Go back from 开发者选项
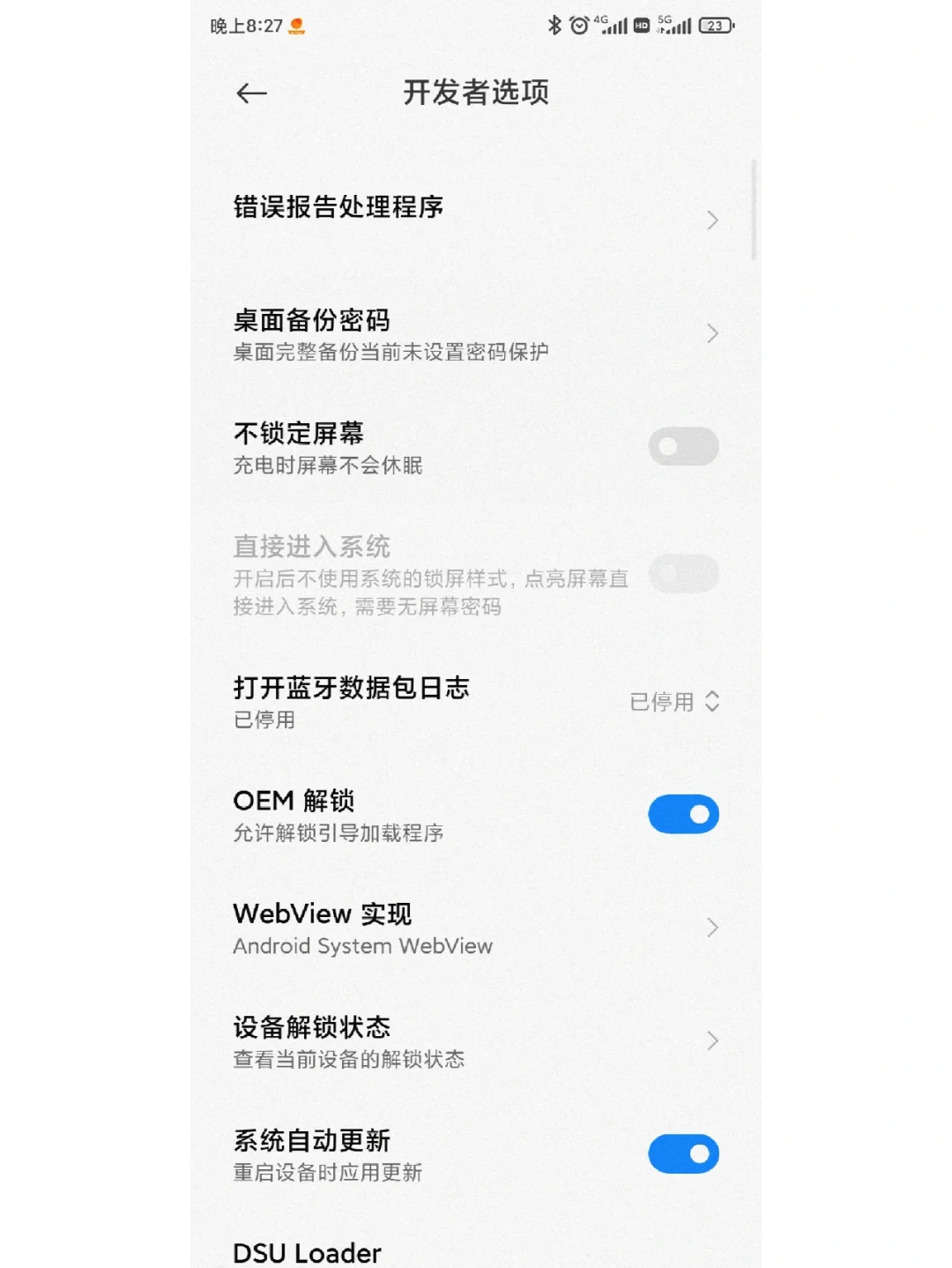This screenshot has width=952, height=1268. coord(252,93)
